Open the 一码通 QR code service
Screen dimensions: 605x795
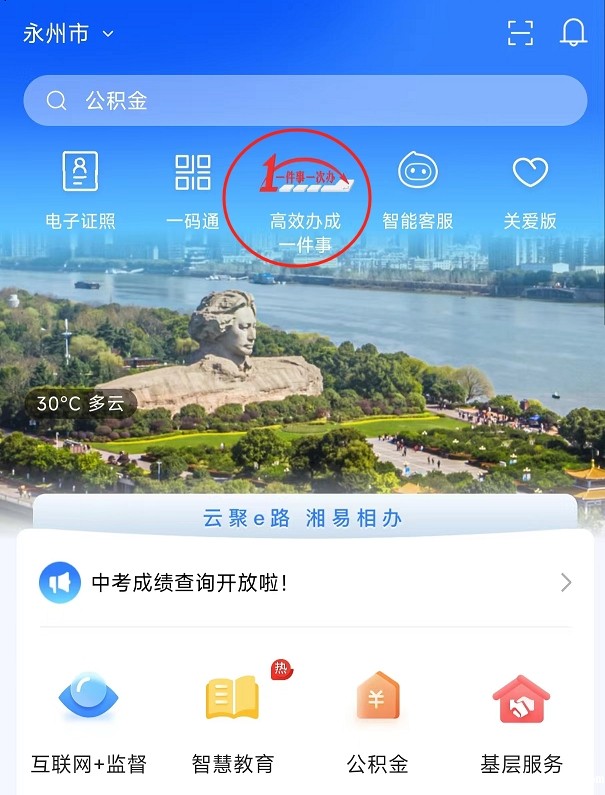[193, 190]
